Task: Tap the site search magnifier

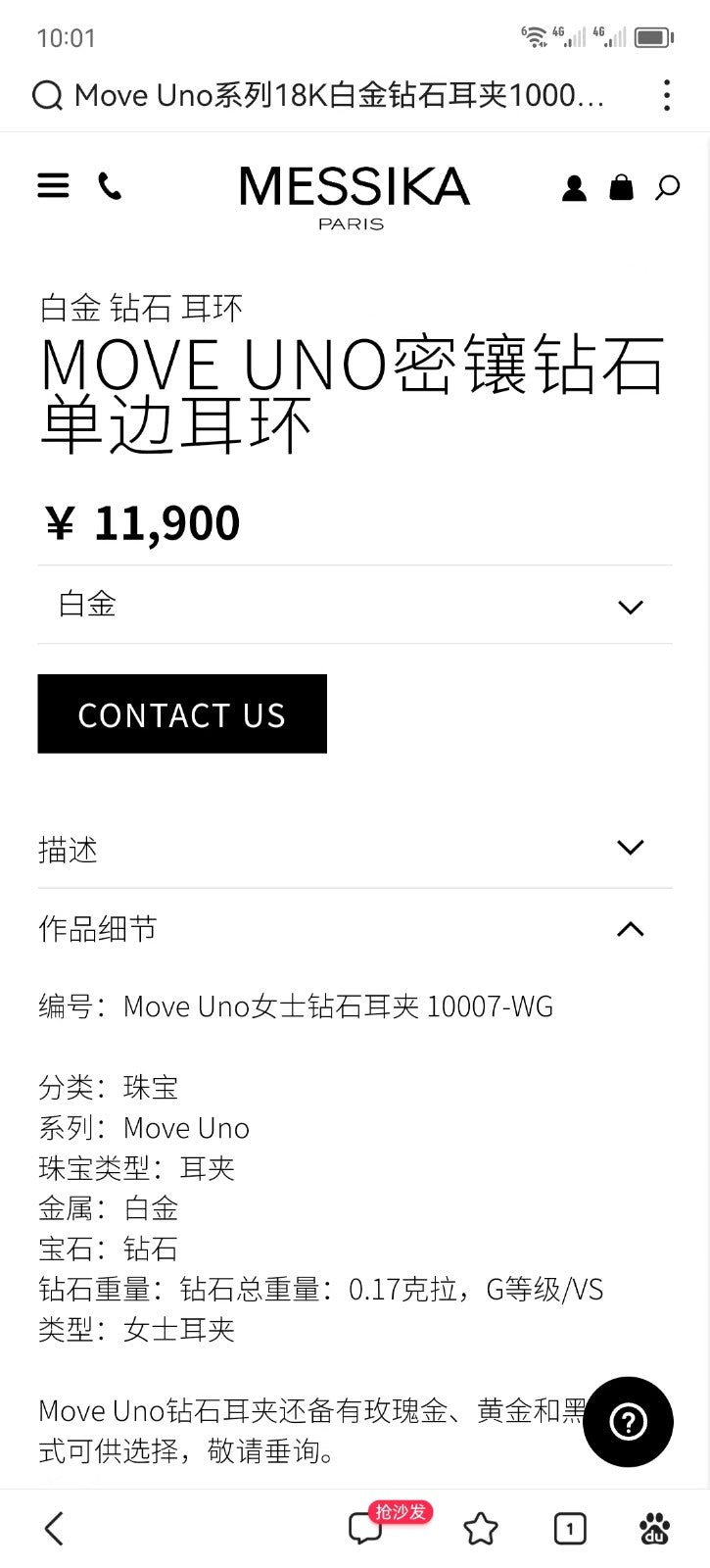Action: point(667,187)
